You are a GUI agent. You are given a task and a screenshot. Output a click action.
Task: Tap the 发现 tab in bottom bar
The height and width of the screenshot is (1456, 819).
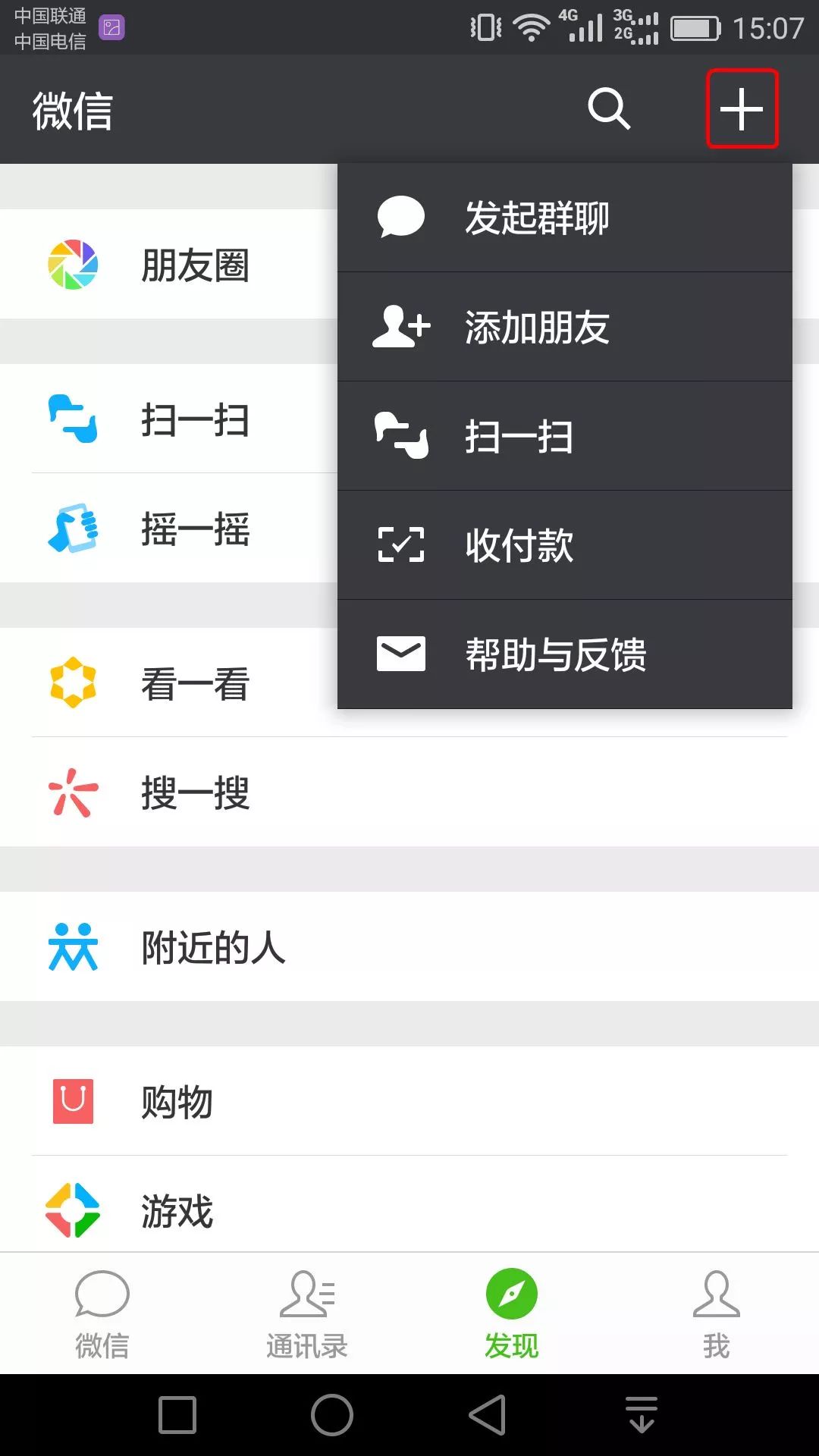coord(512,1313)
